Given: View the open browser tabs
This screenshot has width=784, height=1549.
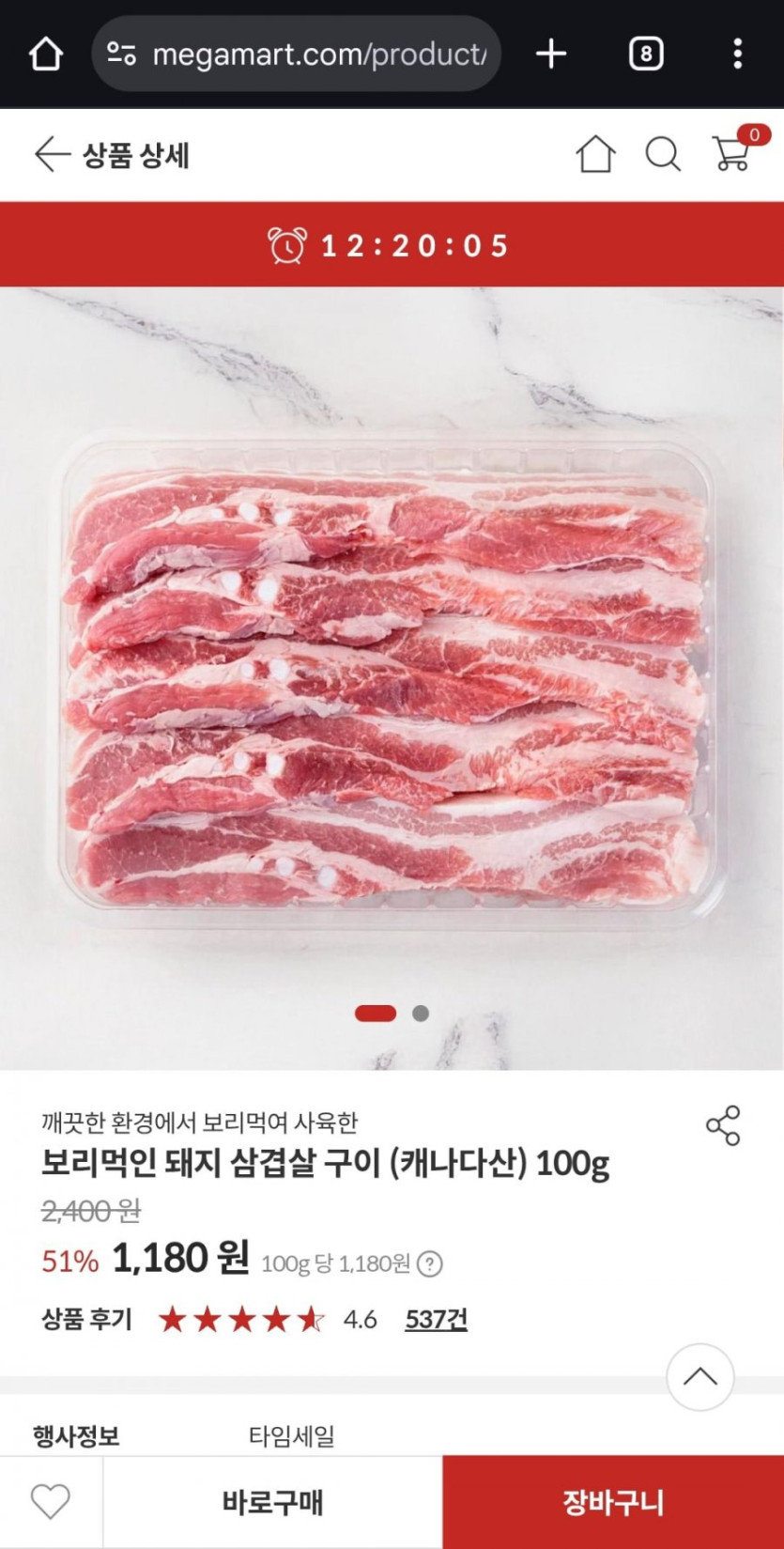Looking at the screenshot, I should point(645,54).
